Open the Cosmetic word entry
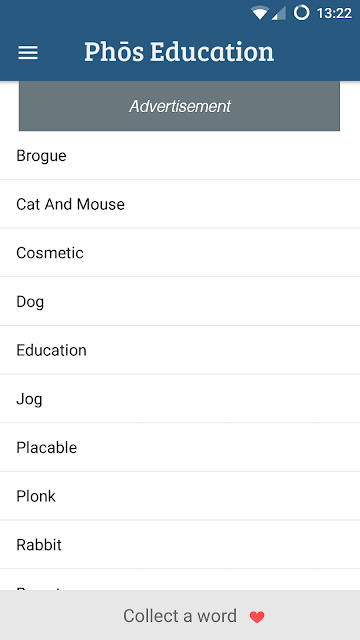 (180, 253)
